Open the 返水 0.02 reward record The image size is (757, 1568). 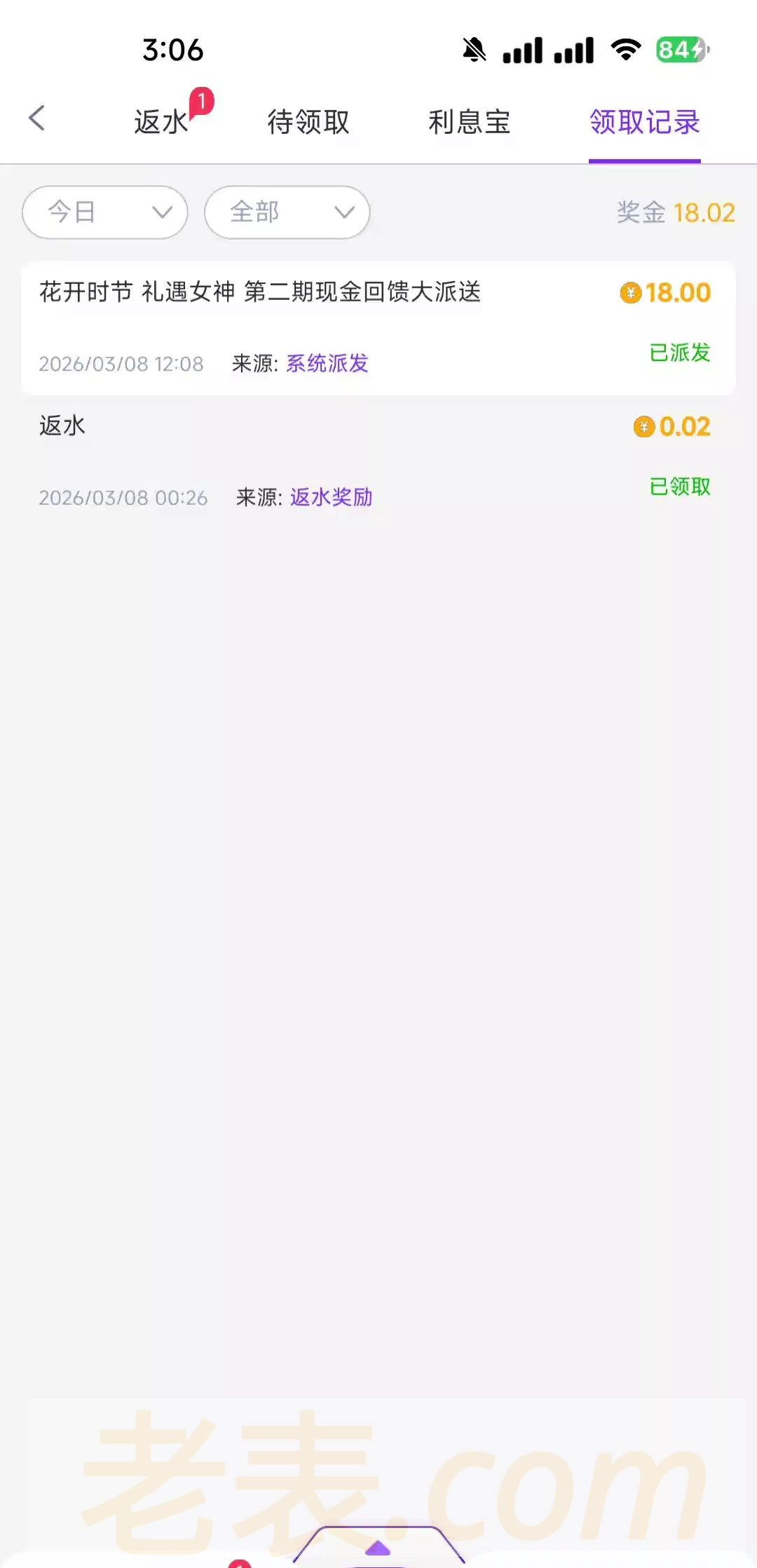click(378, 461)
